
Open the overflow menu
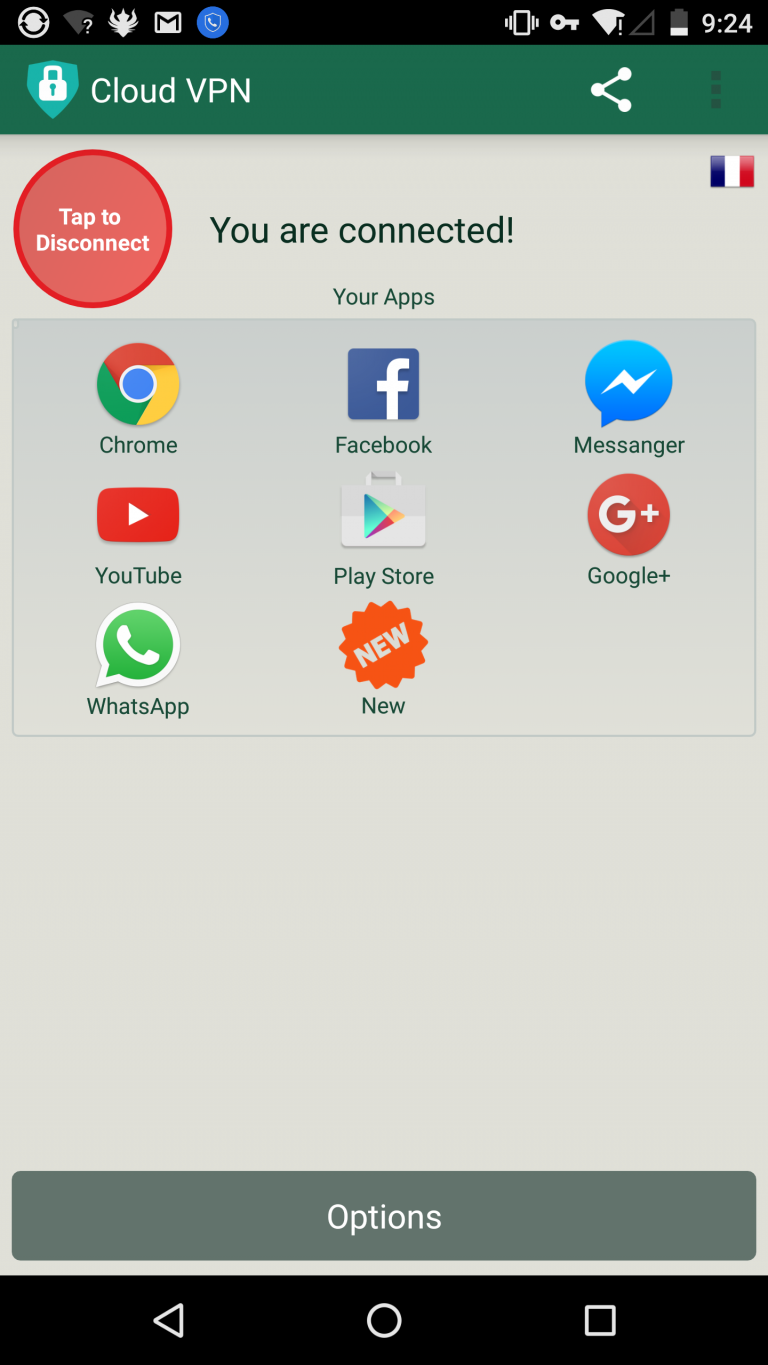tap(716, 90)
